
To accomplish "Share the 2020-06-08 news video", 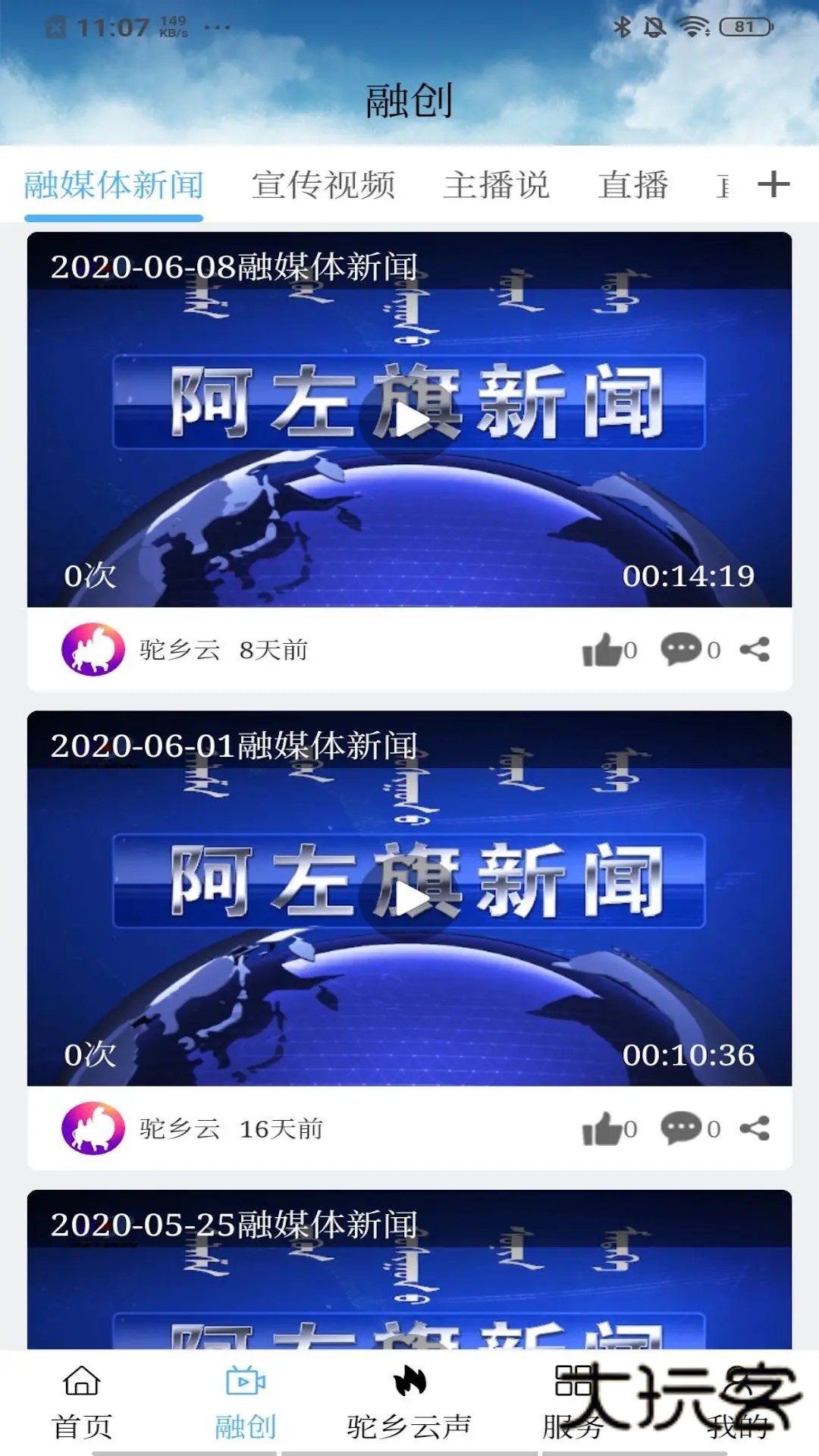I will click(x=755, y=648).
